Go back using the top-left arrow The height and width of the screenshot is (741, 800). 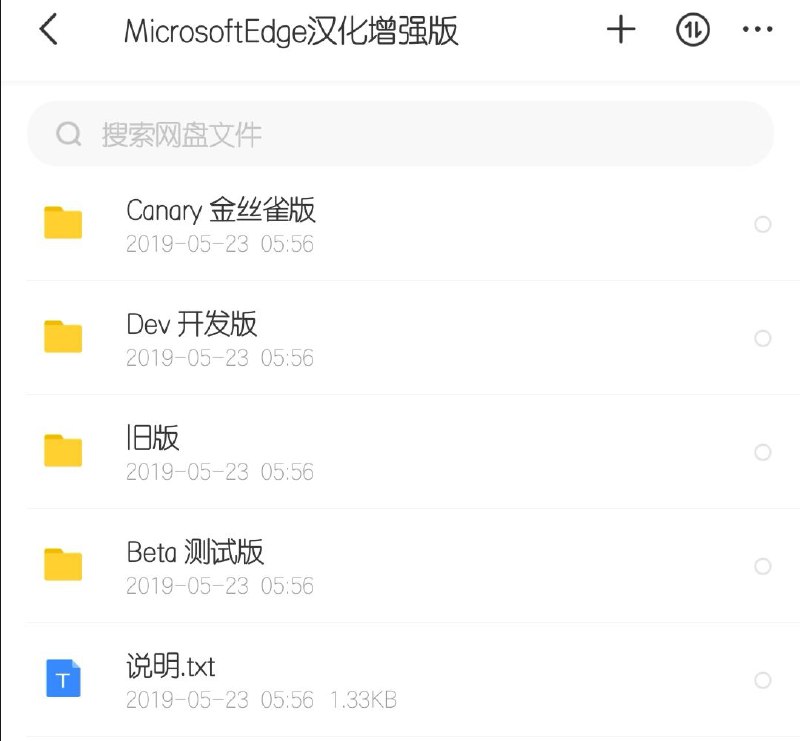(48, 30)
